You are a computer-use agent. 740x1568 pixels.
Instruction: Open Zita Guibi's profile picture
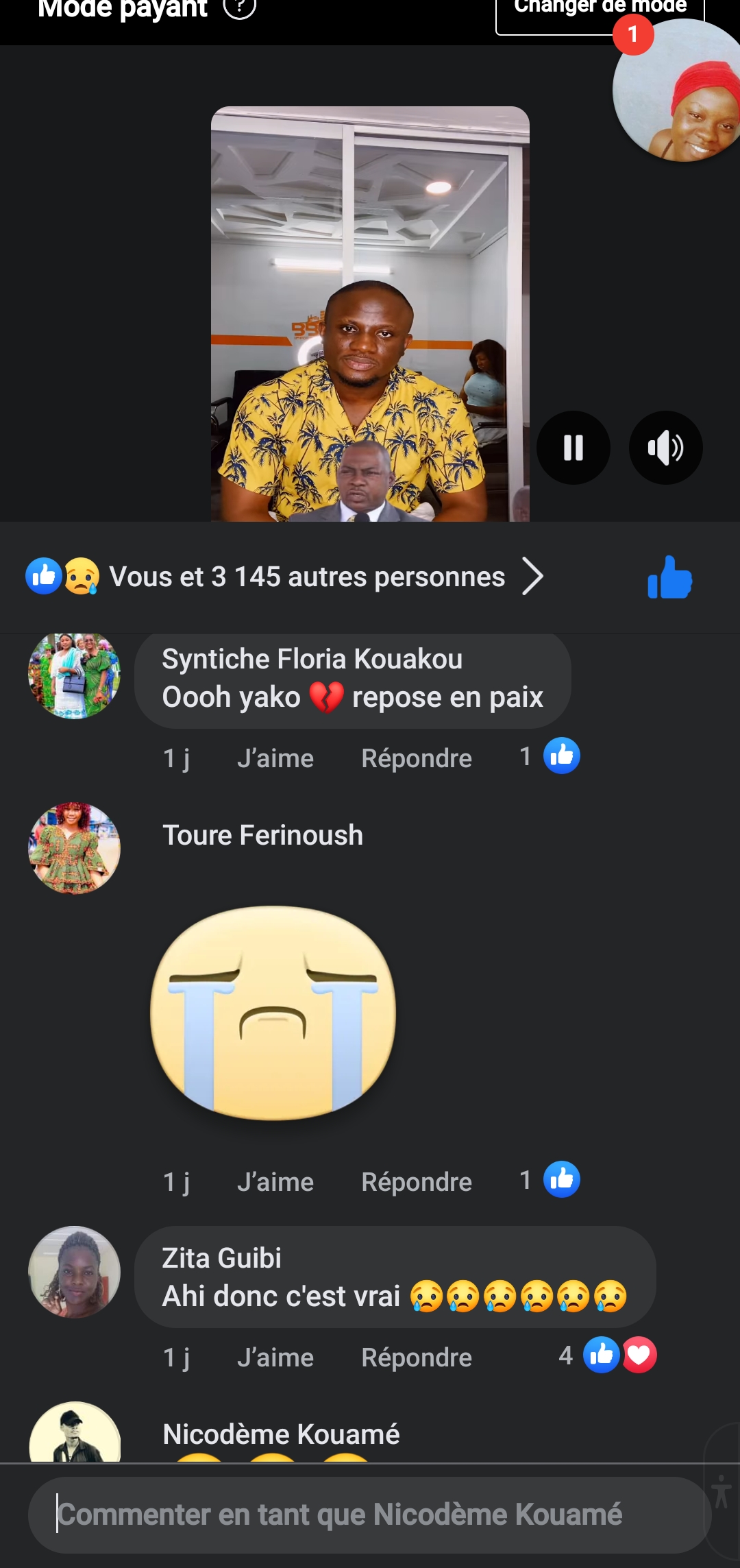[x=74, y=1272]
